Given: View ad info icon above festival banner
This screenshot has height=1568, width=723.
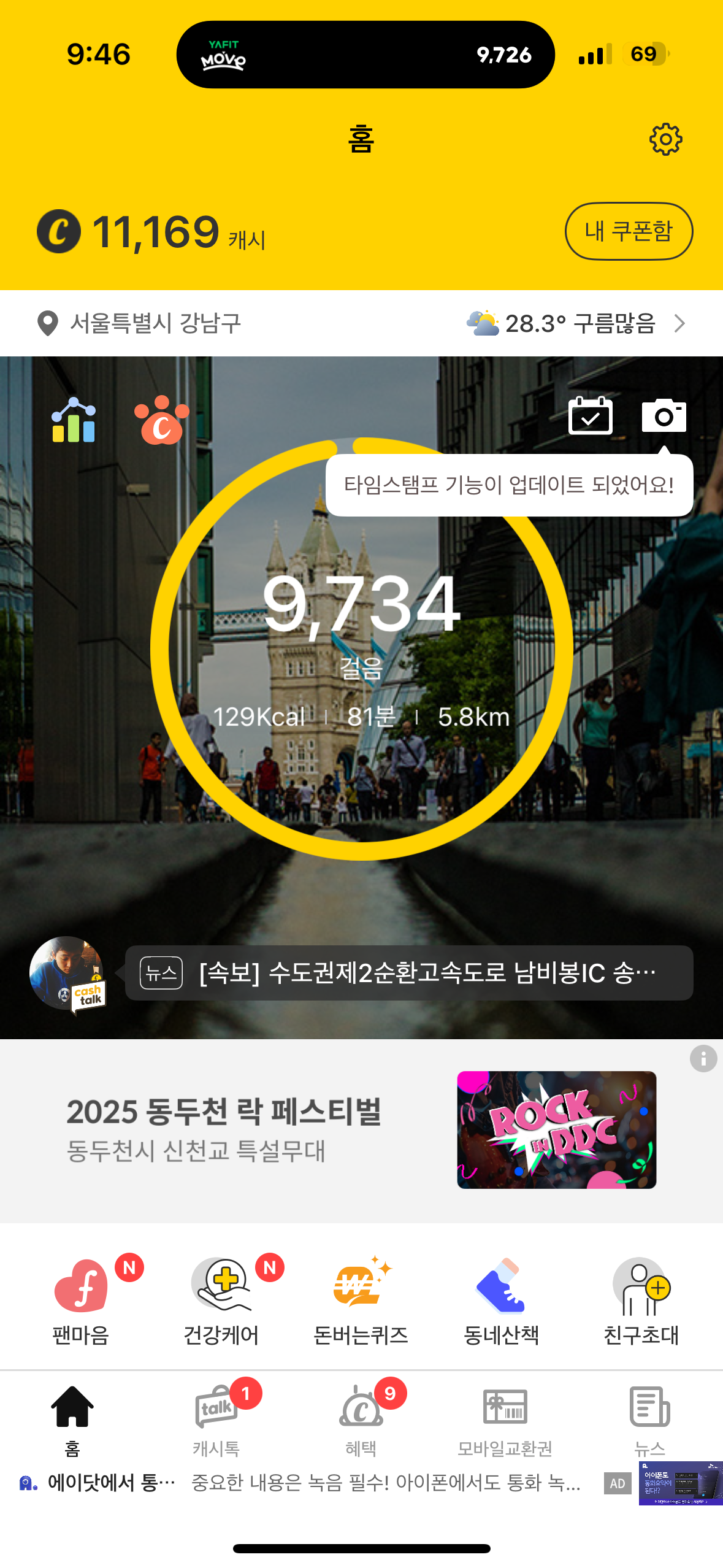Looking at the screenshot, I should [x=703, y=1058].
